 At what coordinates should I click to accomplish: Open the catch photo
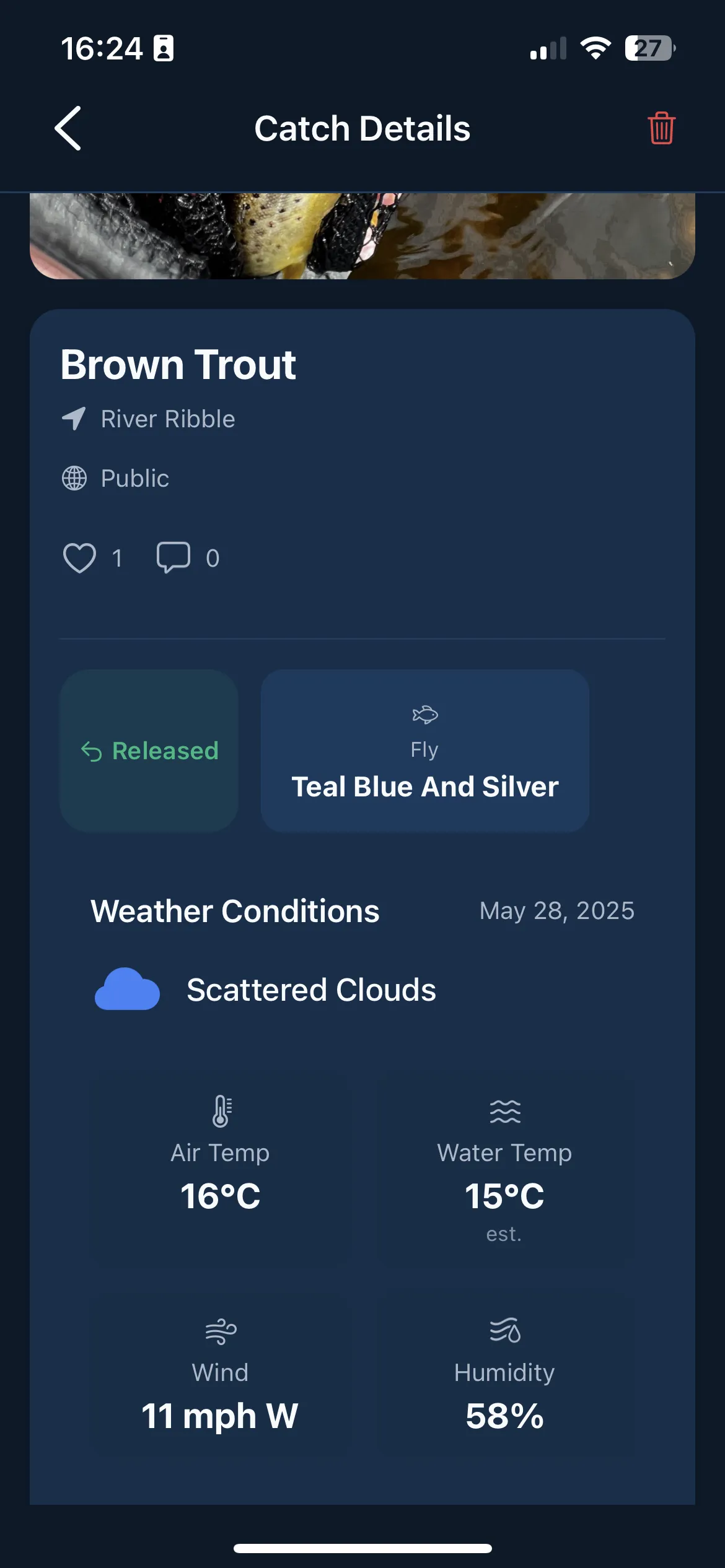pyautogui.click(x=362, y=235)
